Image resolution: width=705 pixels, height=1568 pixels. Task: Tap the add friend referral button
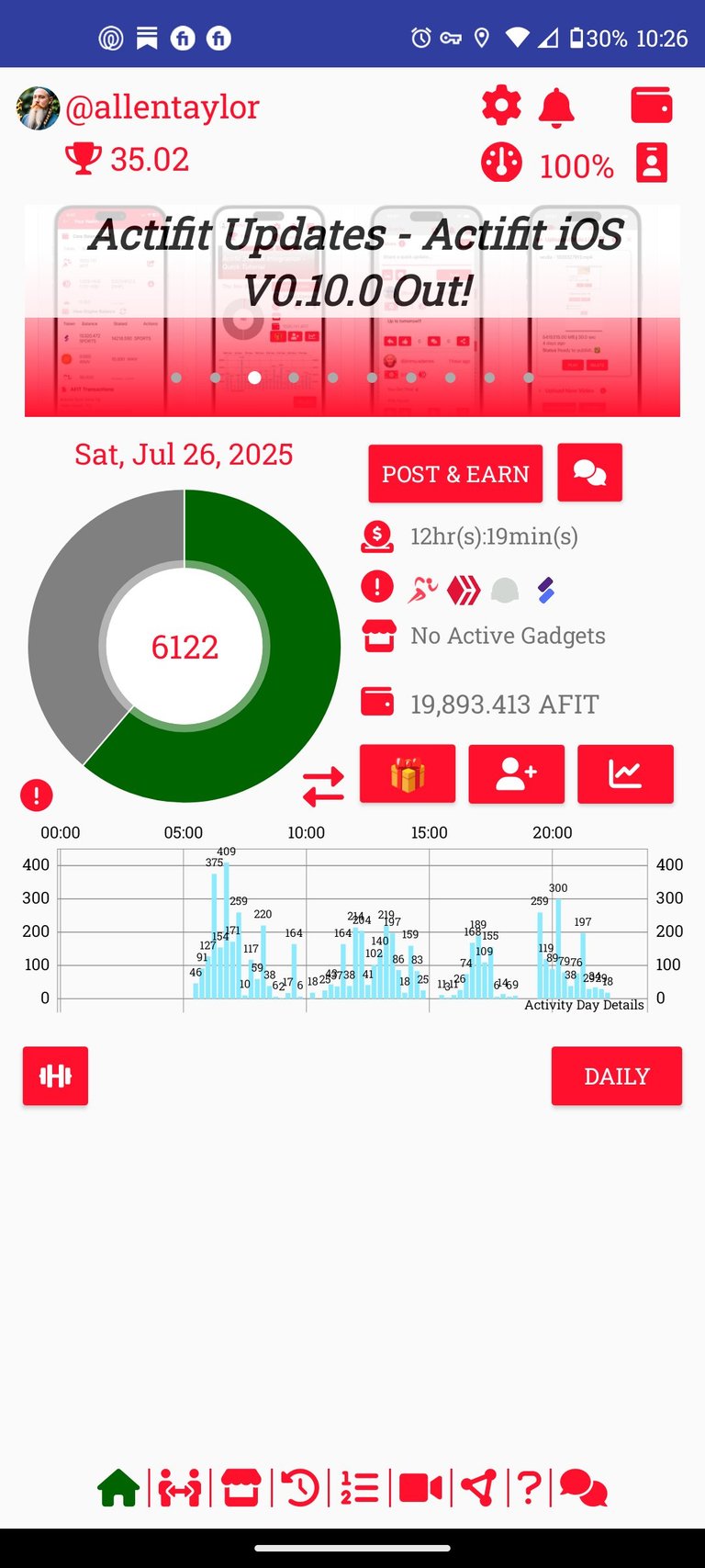(x=516, y=774)
